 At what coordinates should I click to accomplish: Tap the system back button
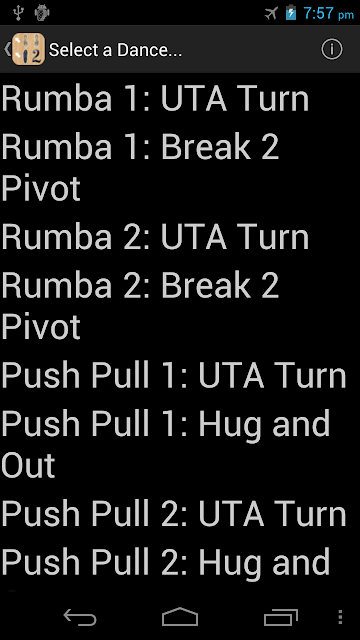80,617
